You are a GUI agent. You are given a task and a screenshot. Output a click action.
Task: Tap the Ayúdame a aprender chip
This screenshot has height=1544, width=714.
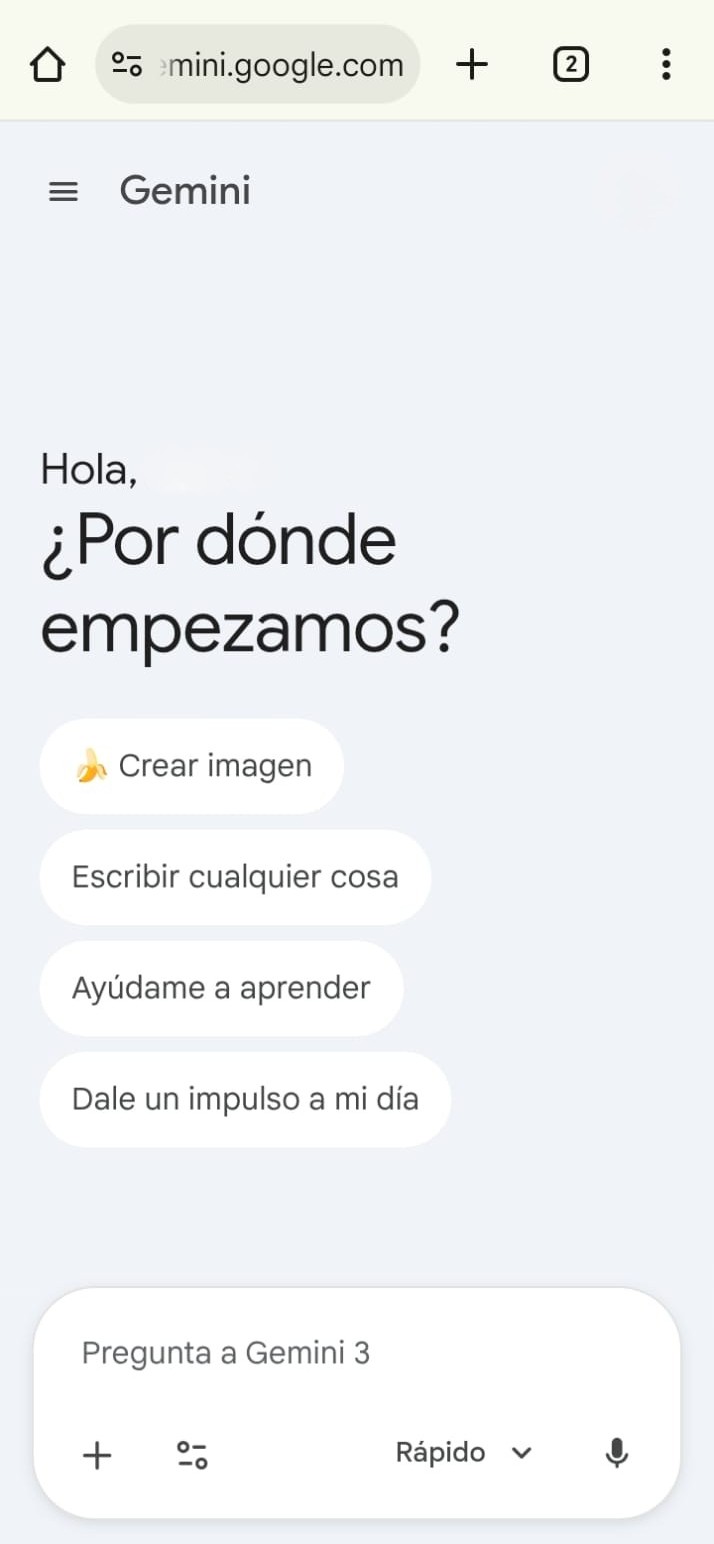[221, 988]
